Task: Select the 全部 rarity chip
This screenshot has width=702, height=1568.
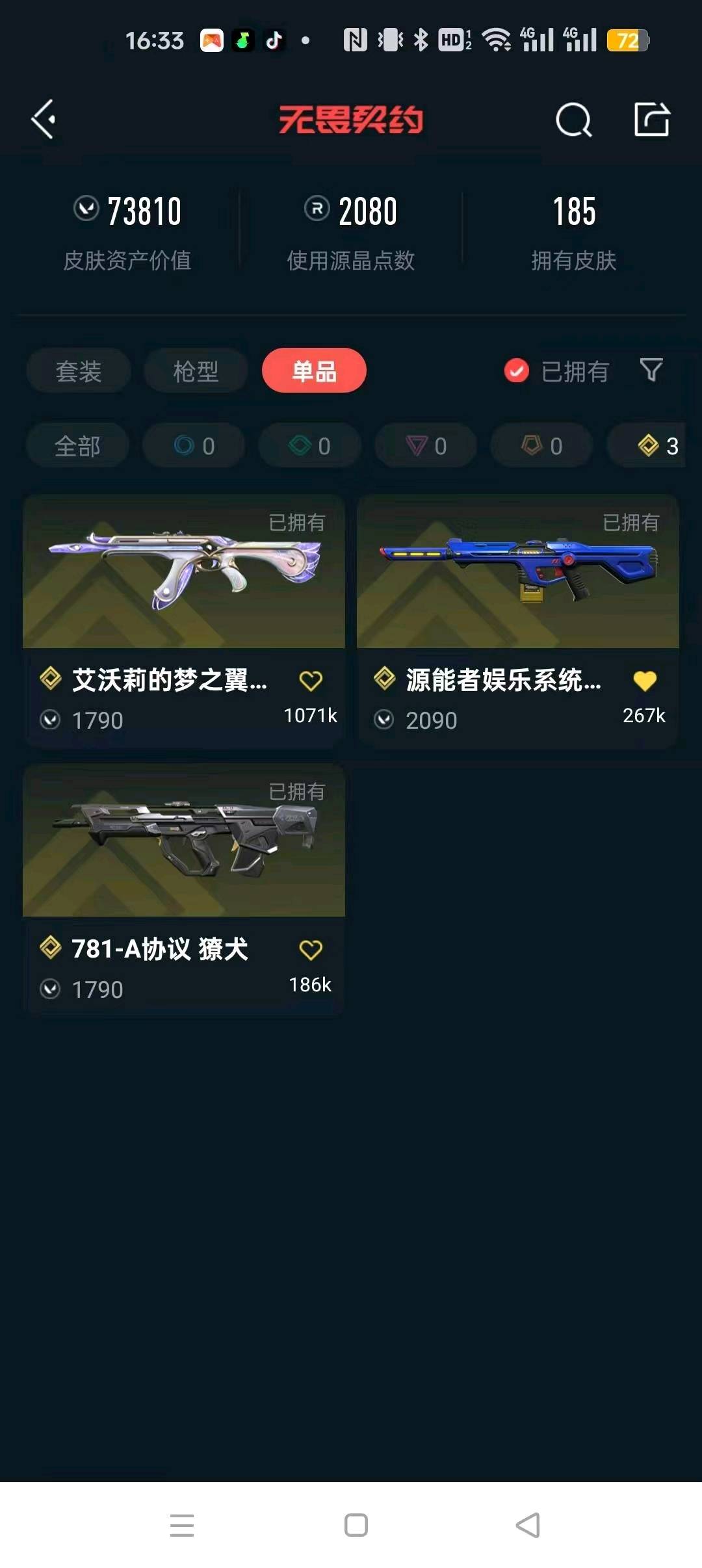Action: click(78, 446)
